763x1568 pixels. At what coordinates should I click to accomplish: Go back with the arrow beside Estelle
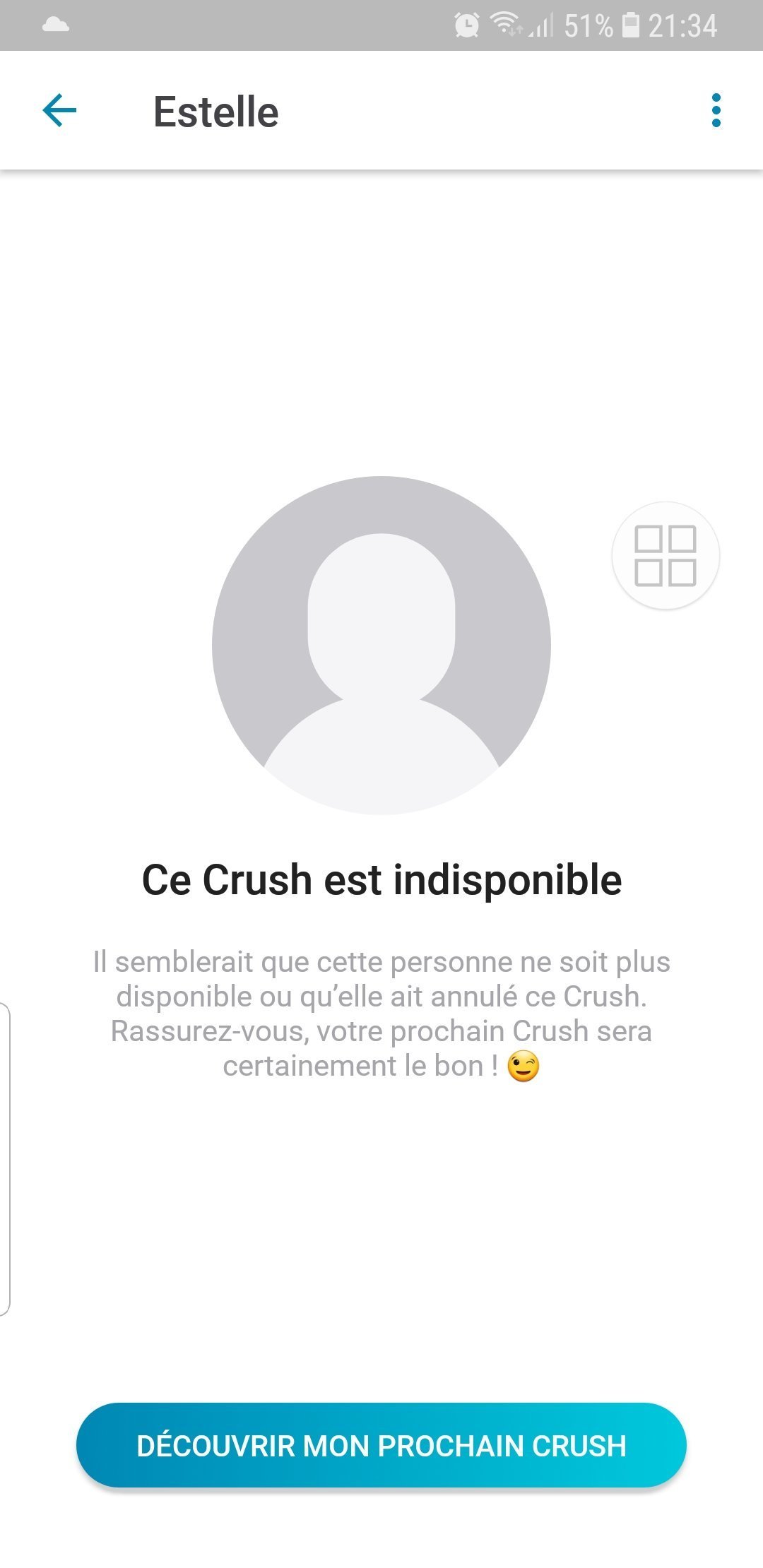point(59,111)
